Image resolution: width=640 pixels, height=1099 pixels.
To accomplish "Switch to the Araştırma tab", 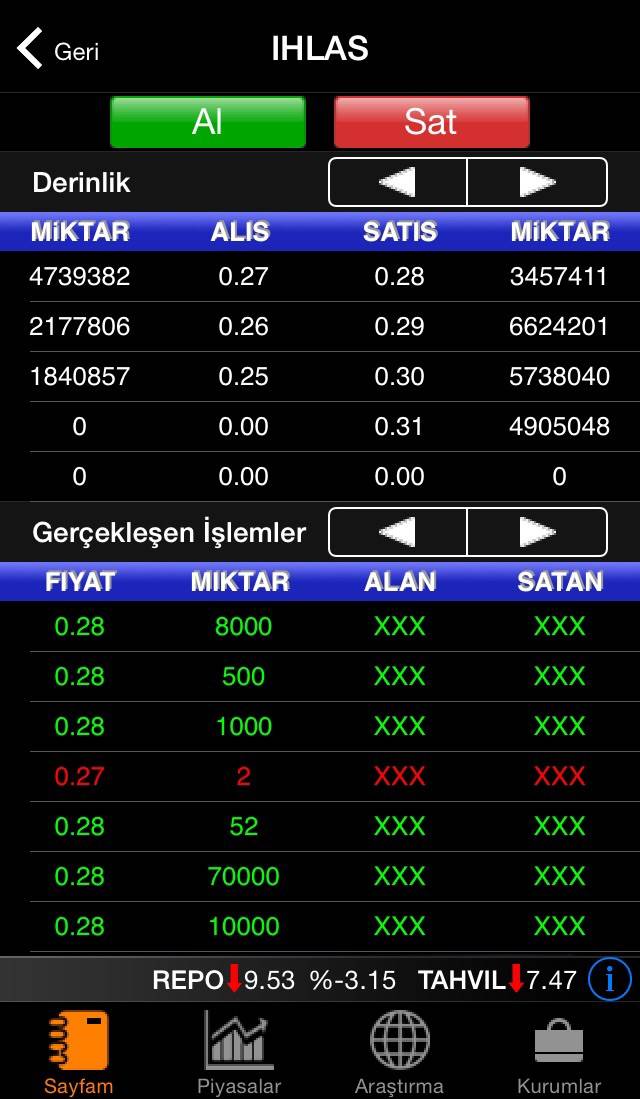I will (399, 1052).
